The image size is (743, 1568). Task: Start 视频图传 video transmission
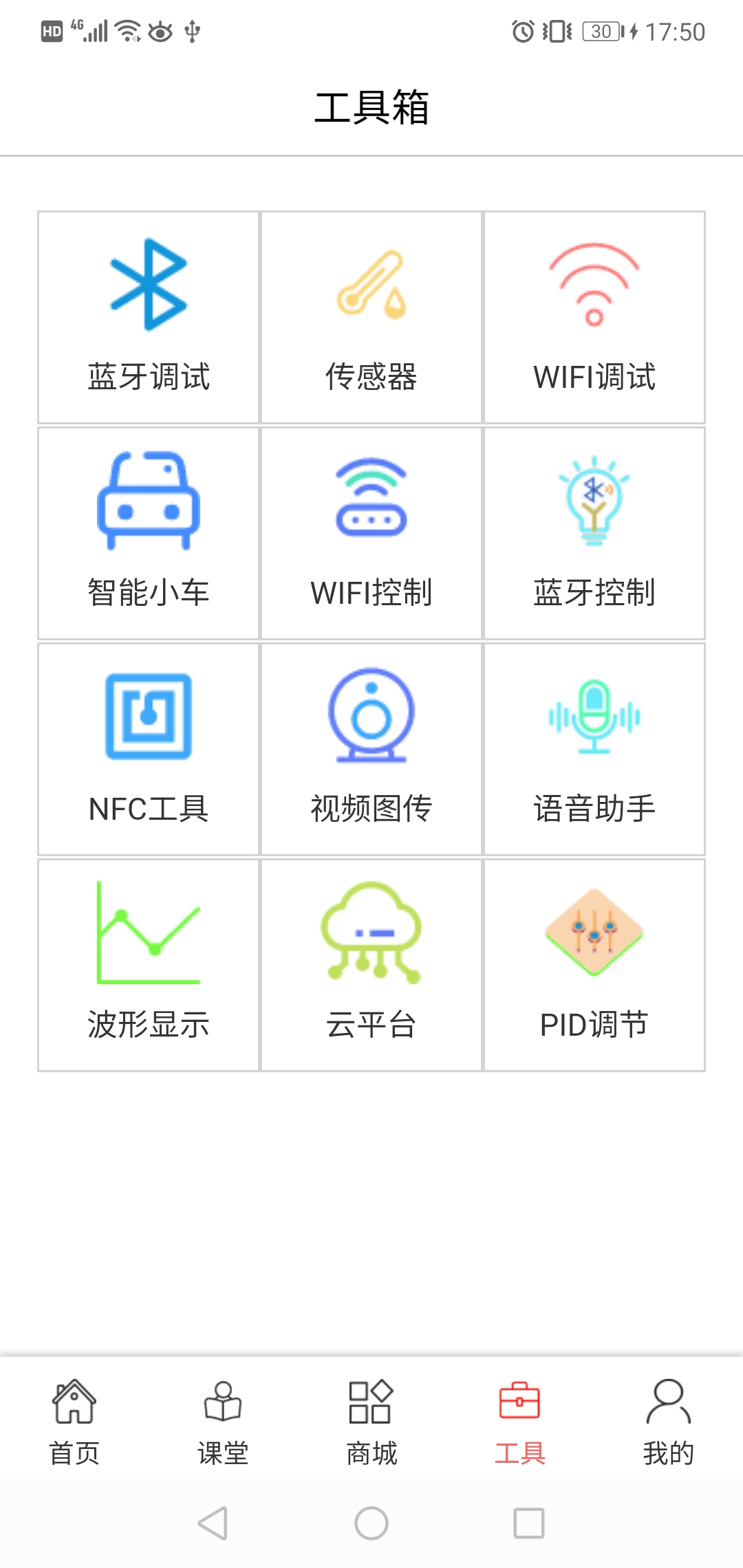pos(371,749)
